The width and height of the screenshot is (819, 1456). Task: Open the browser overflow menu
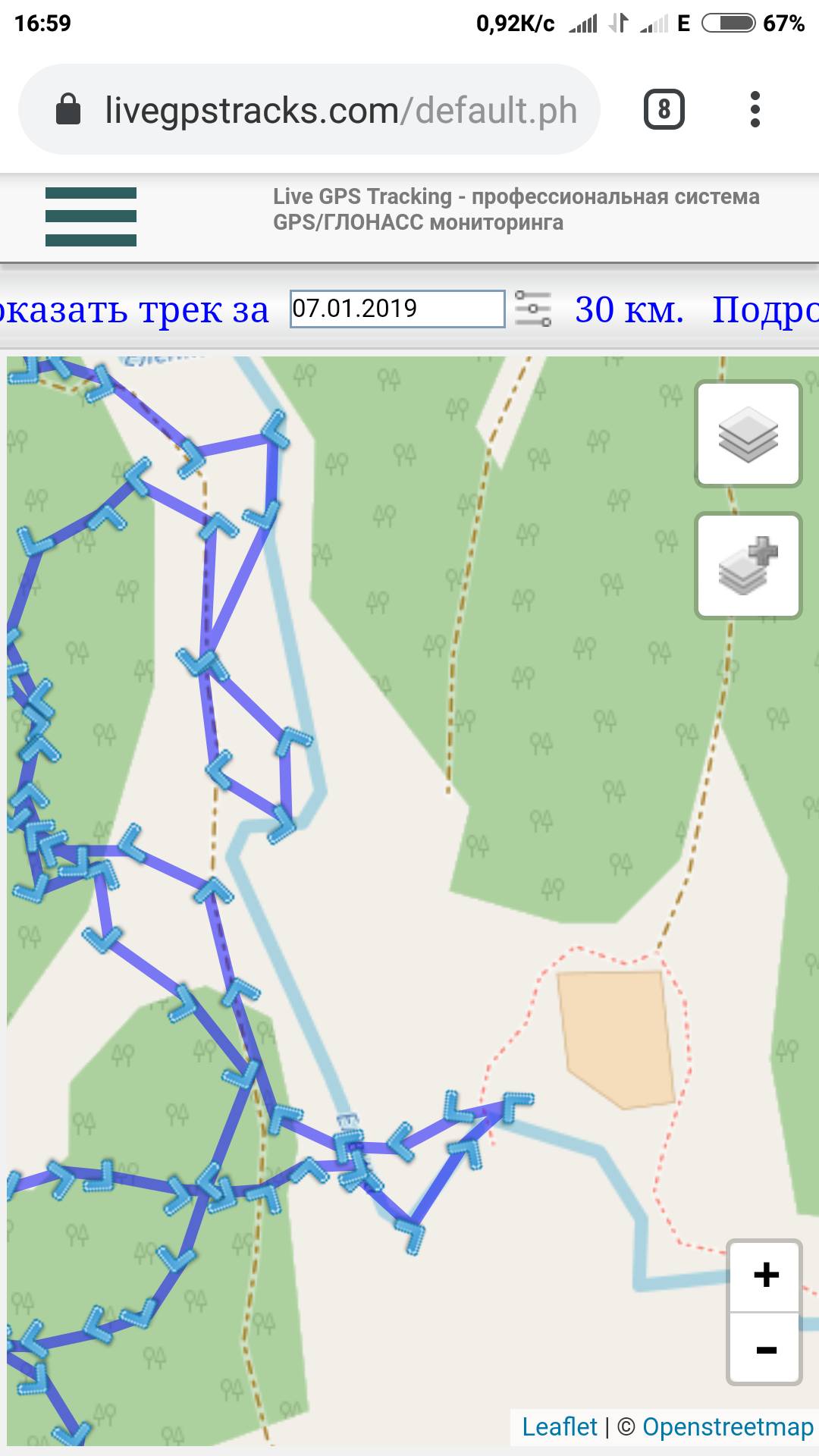[754, 110]
